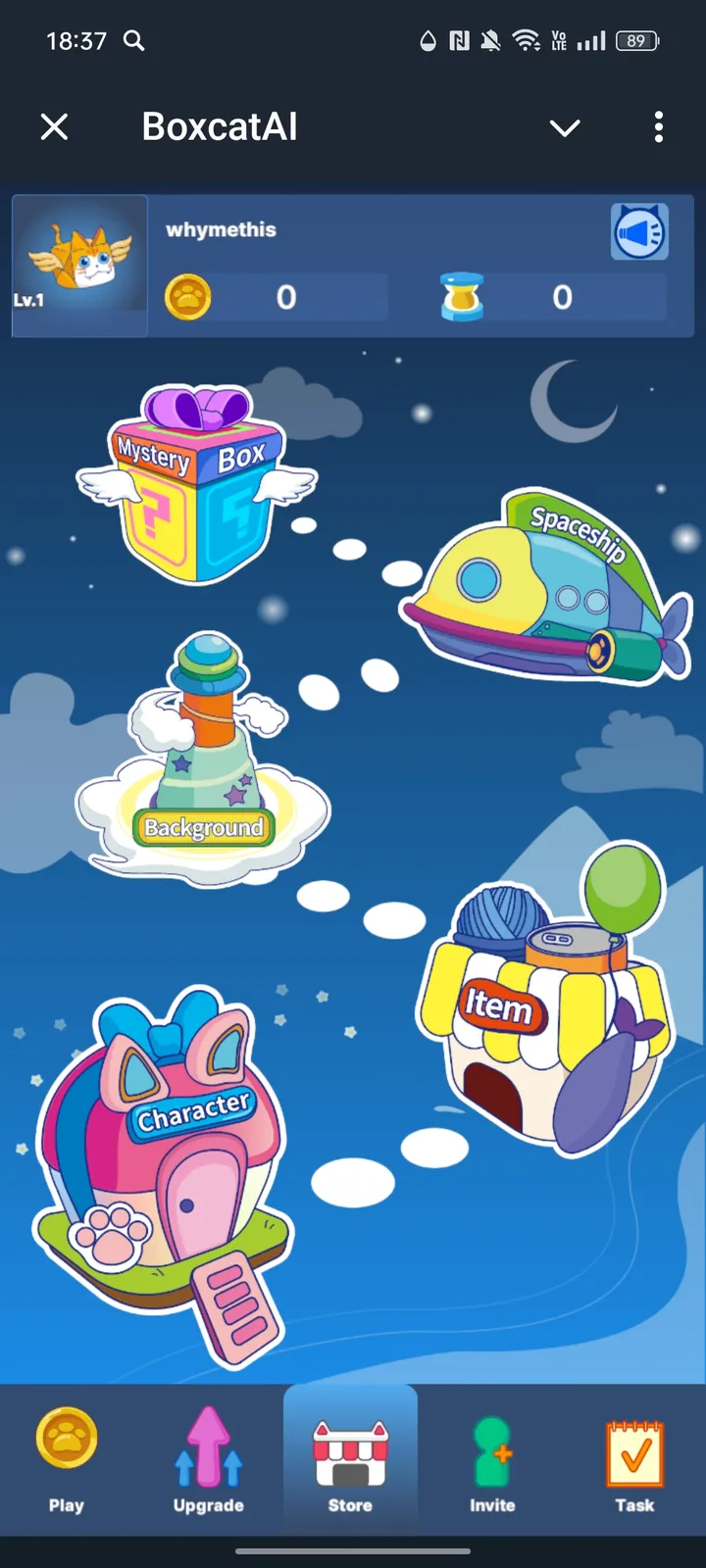Open the Task tab
This screenshot has height=1568, width=706.
click(634, 1460)
